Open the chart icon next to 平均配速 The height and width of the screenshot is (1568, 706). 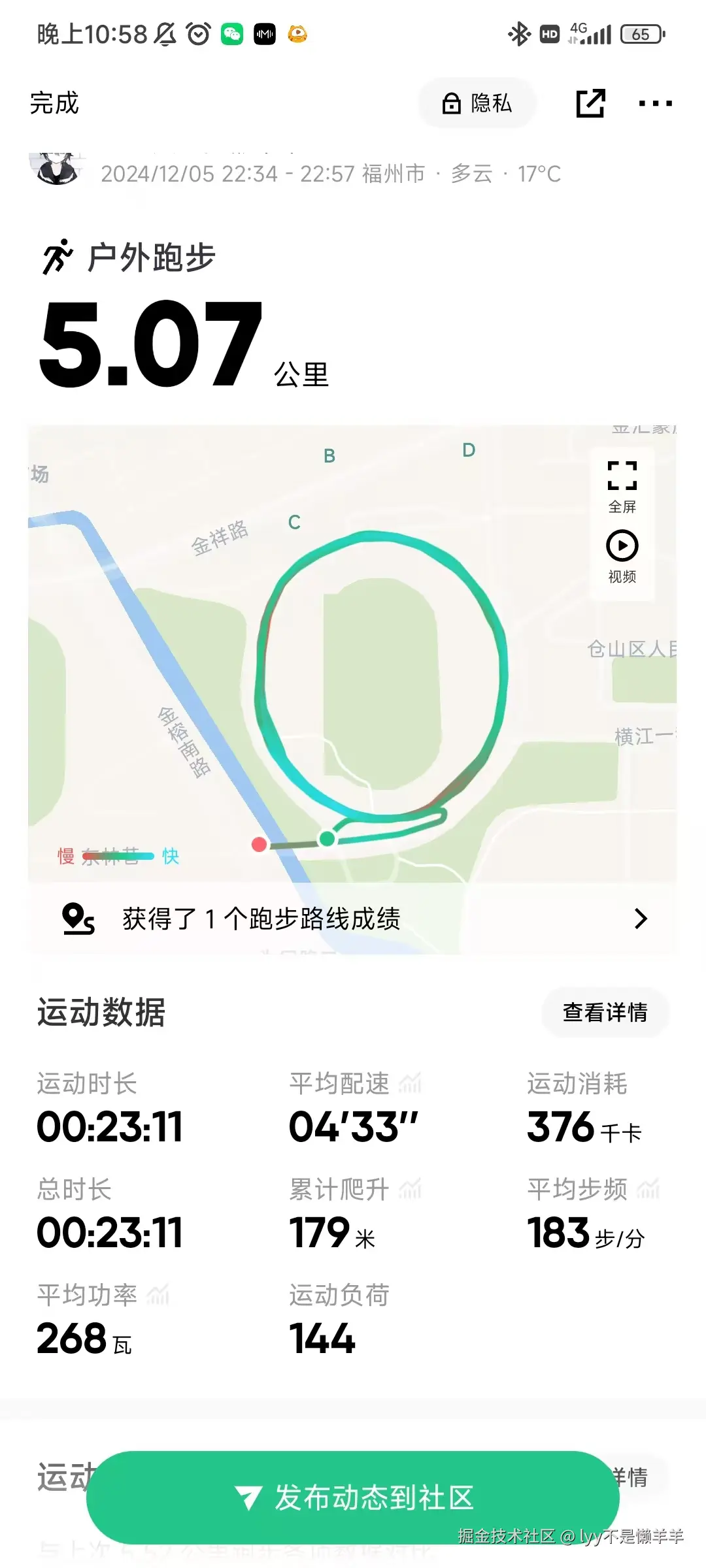click(412, 1082)
